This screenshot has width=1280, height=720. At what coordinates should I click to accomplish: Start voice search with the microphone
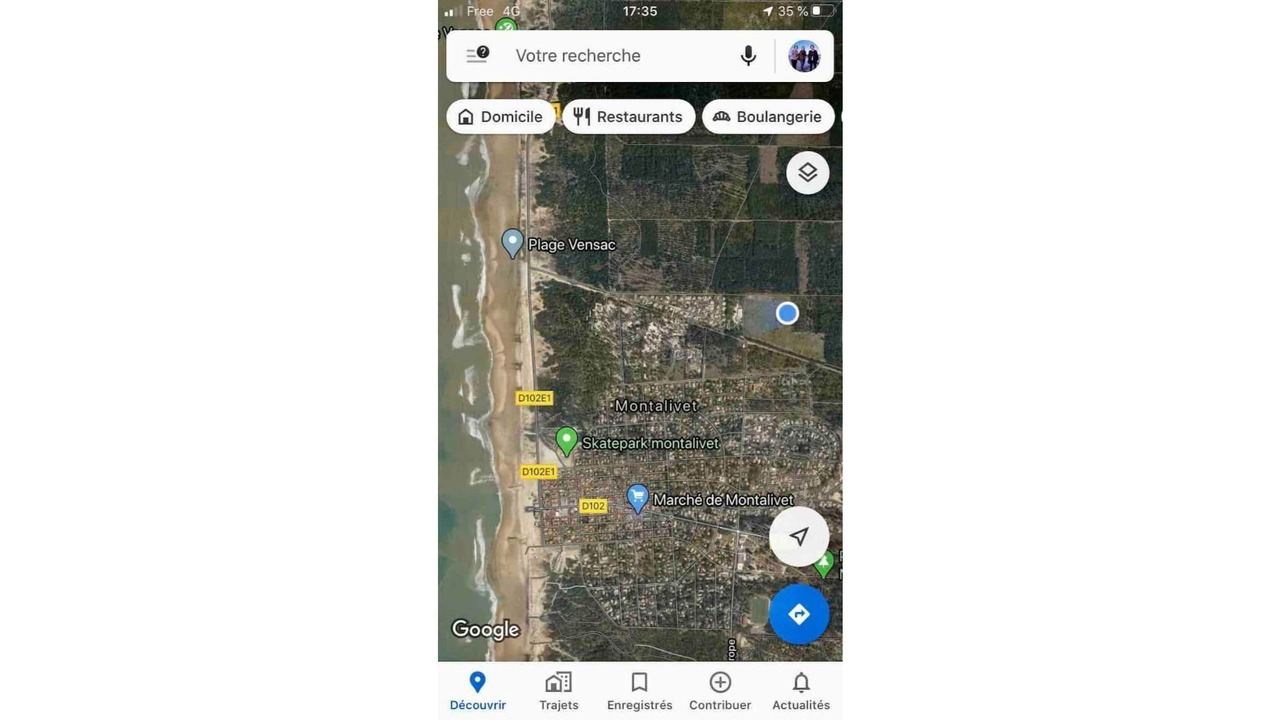tap(748, 56)
